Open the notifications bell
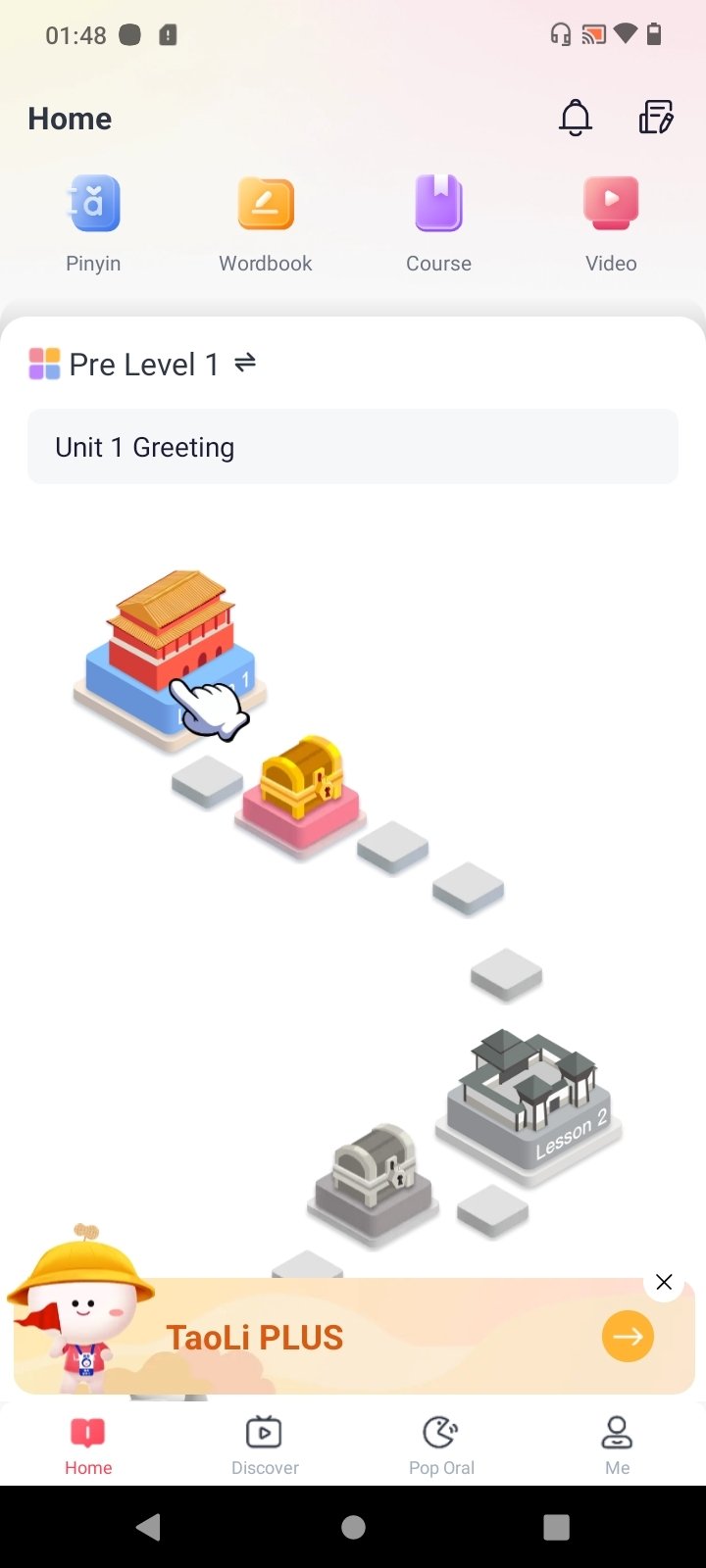 (576, 118)
